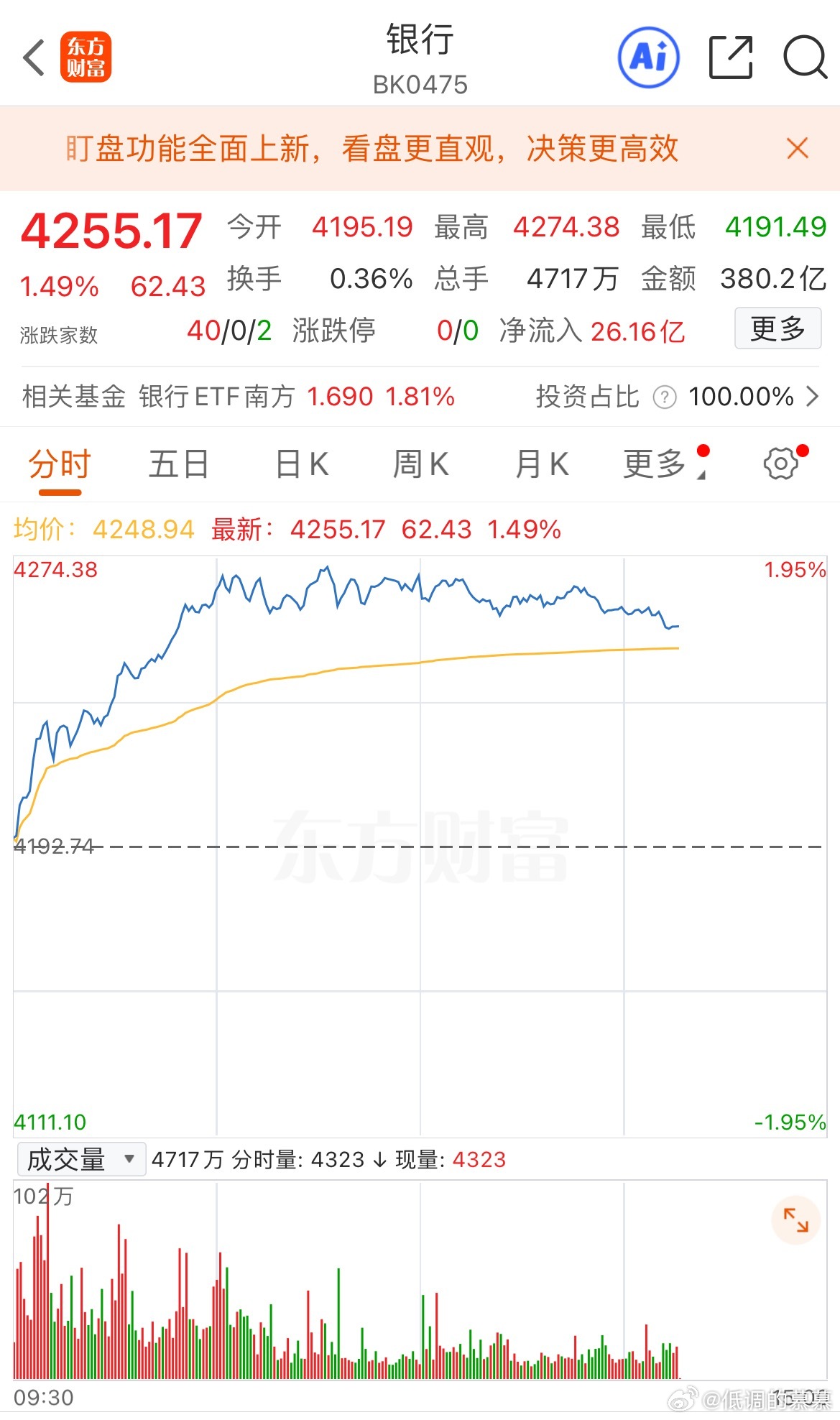Select the 五日 chart tab
840x1420 pixels.
coord(177,464)
